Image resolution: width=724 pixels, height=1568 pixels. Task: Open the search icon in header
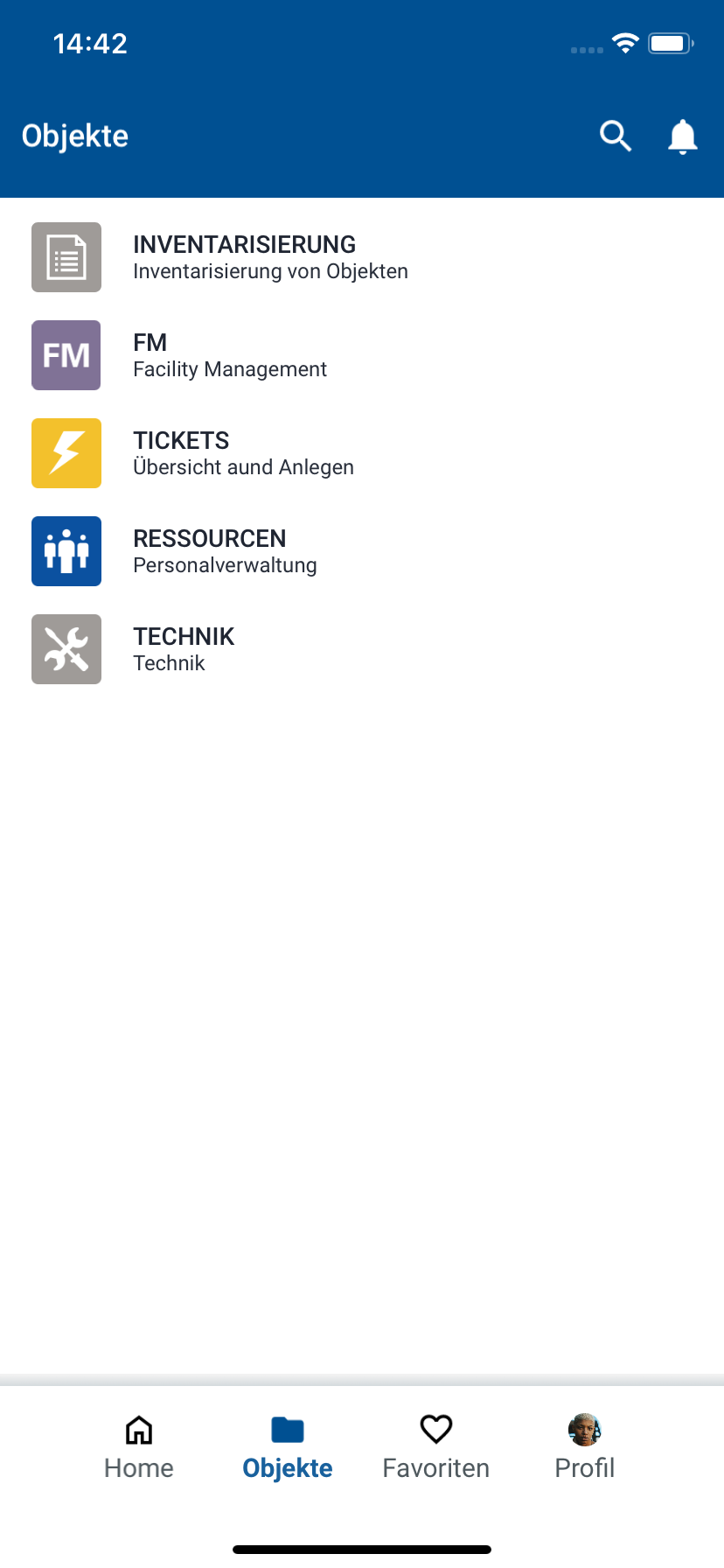point(616,136)
